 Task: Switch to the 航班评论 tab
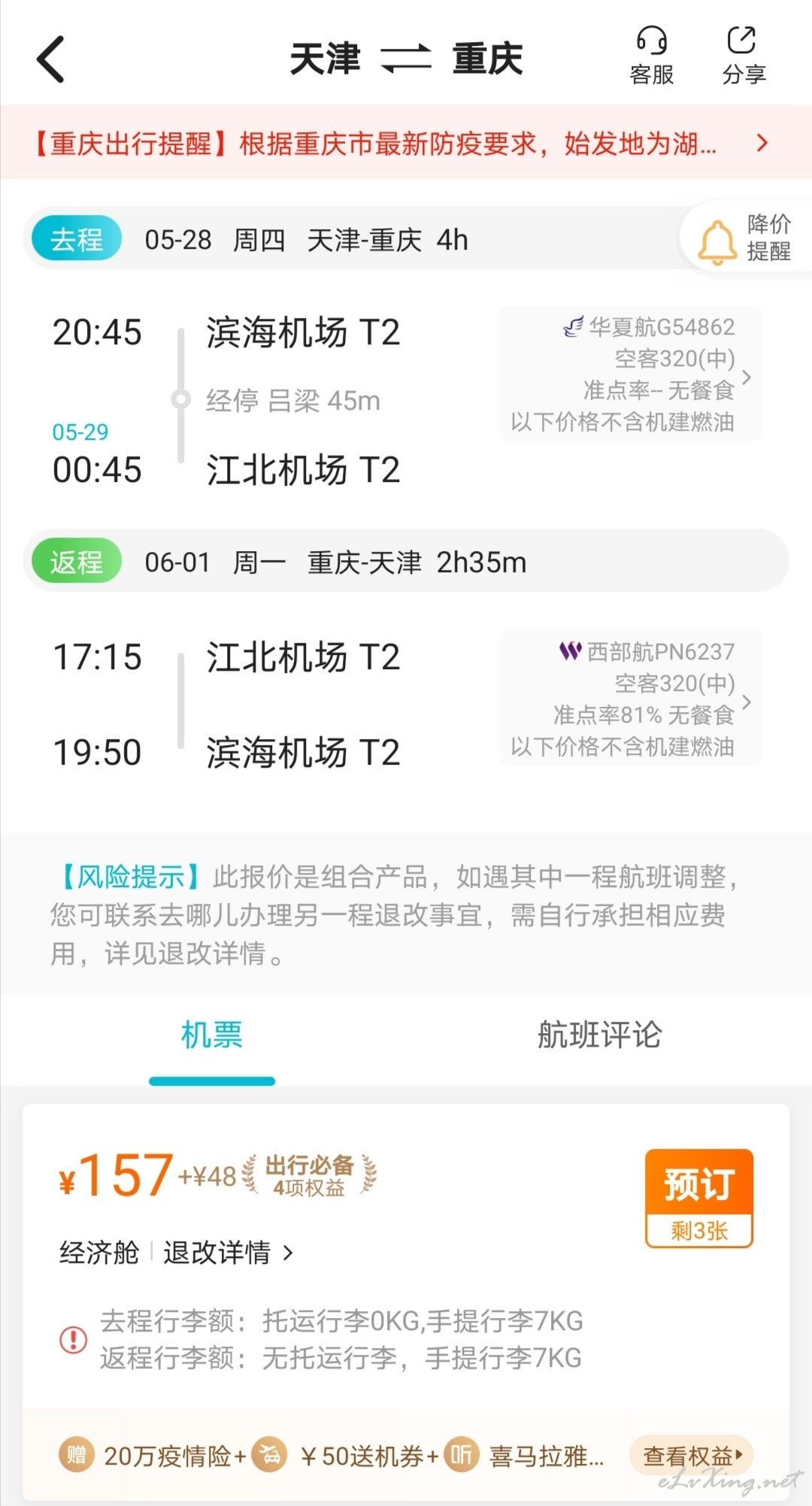[599, 1035]
